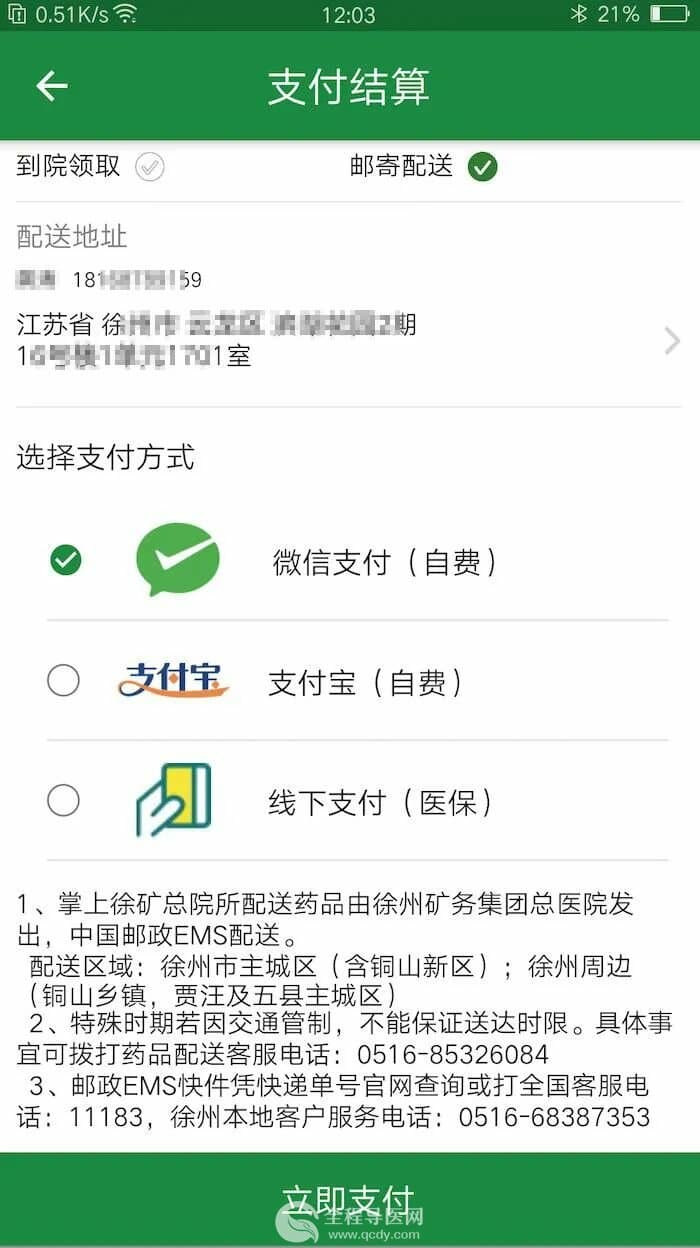Tap 立即支付 to pay now
The width and height of the screenshot is (700, 1248).
click(350, 1200)
